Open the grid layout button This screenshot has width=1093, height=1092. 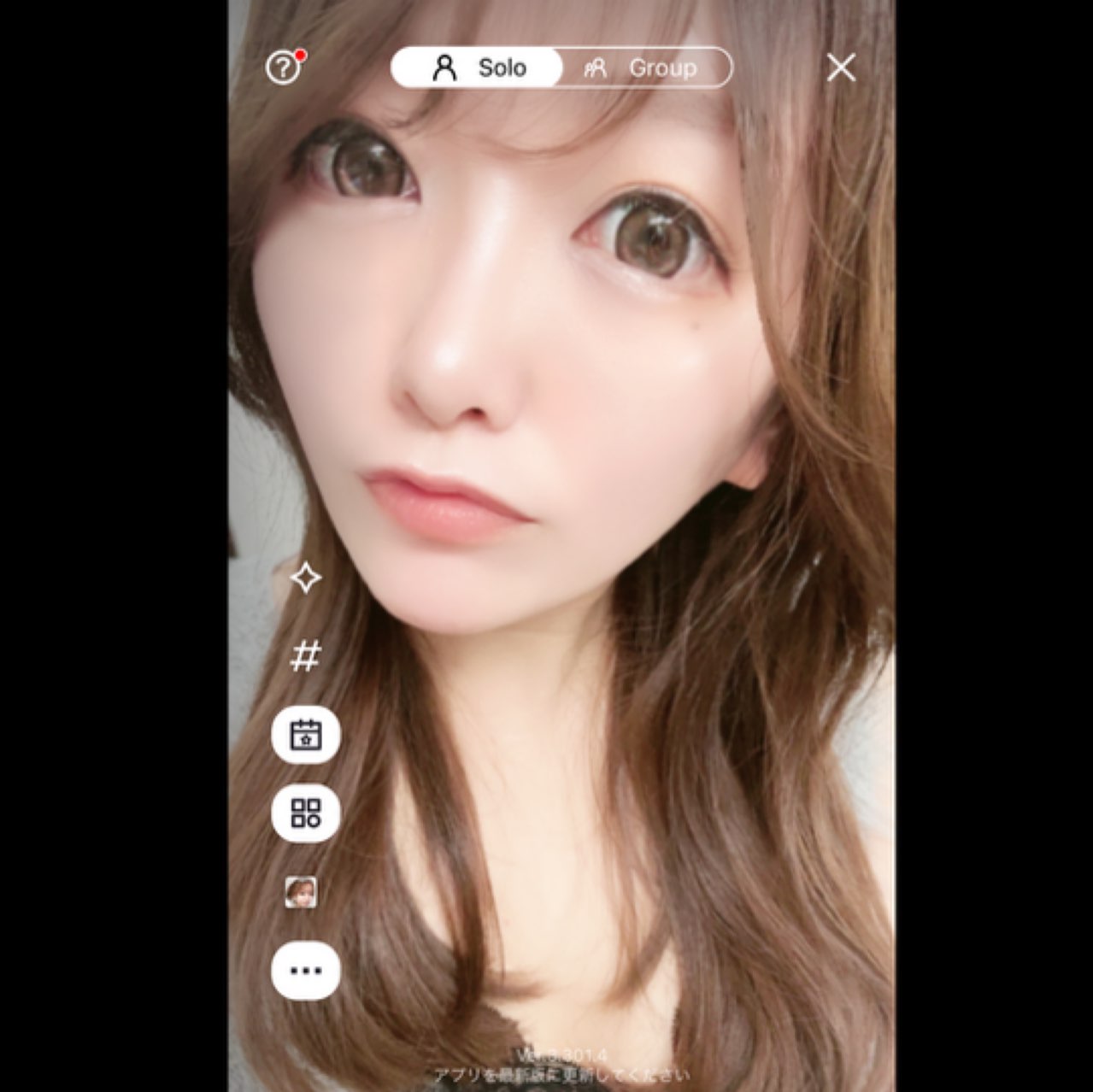coord(305,813)
